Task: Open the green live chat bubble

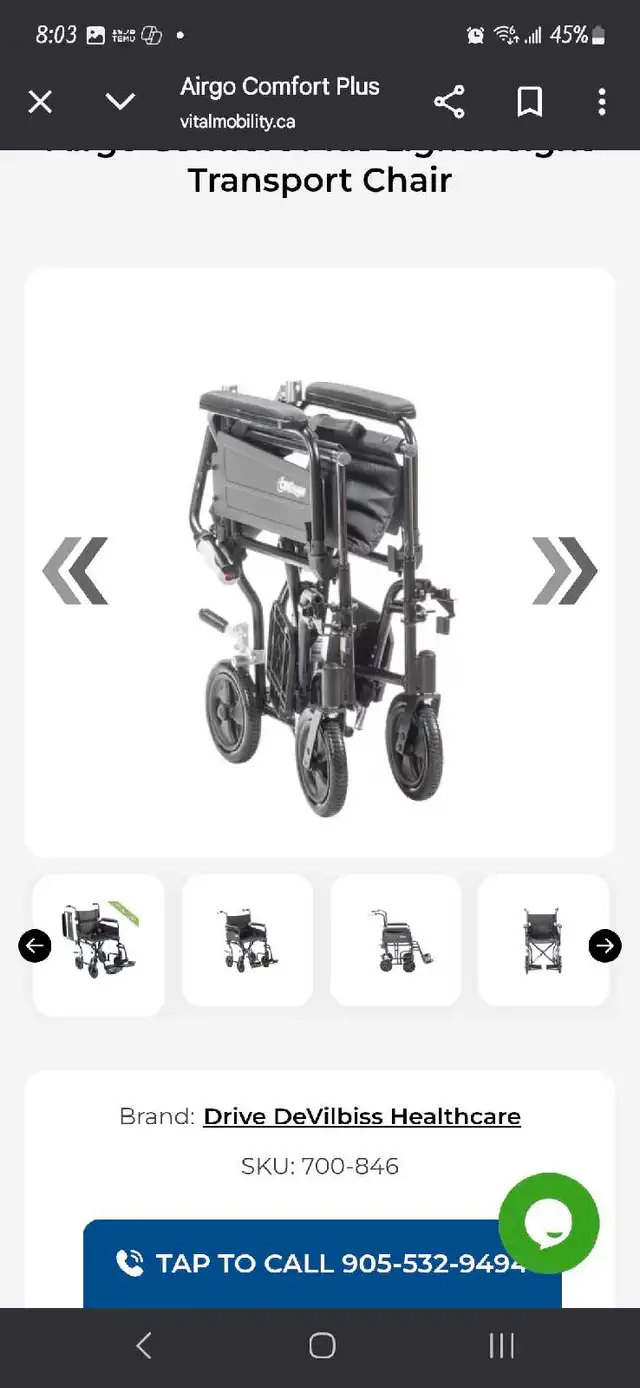Action: click(x=549, y=1223)
